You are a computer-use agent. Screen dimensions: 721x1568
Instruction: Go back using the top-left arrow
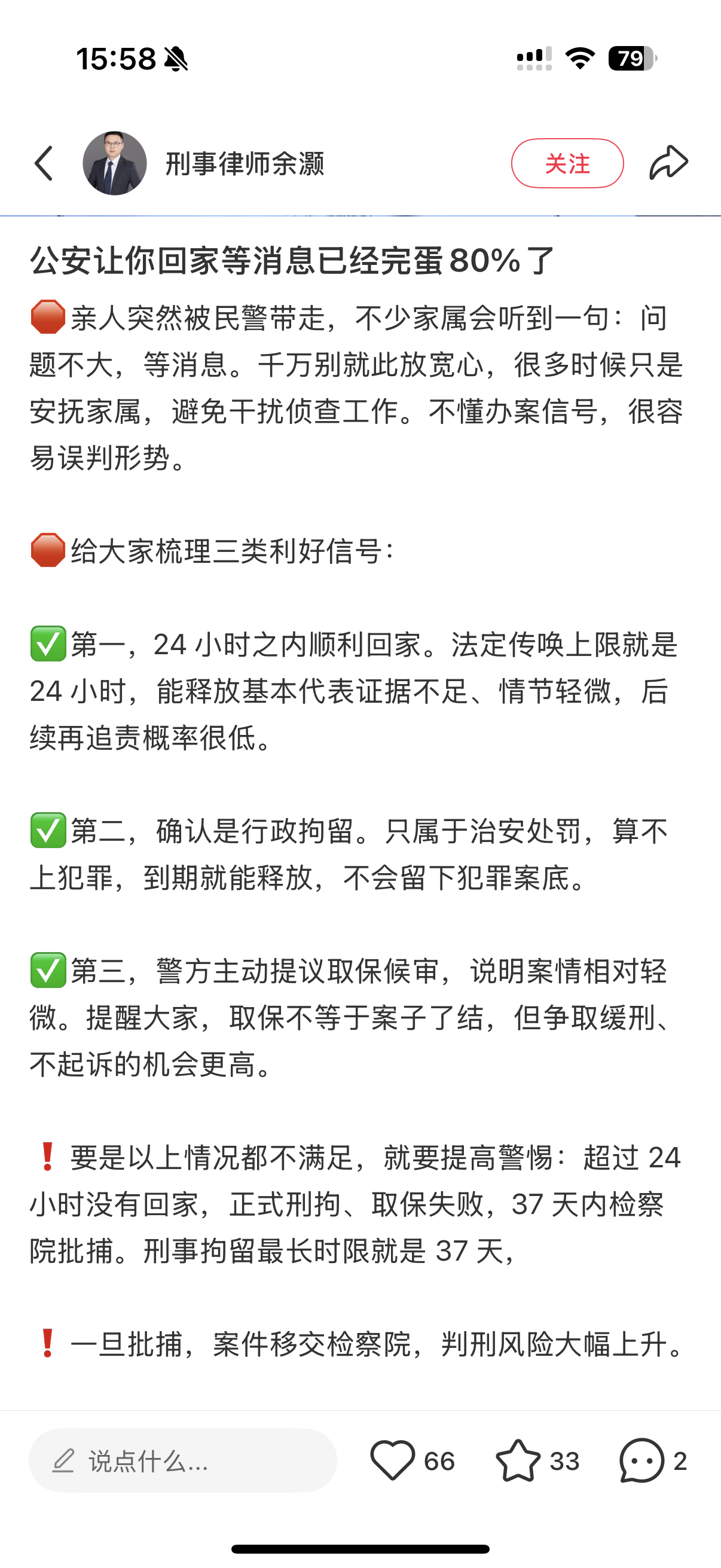[44, 163]
